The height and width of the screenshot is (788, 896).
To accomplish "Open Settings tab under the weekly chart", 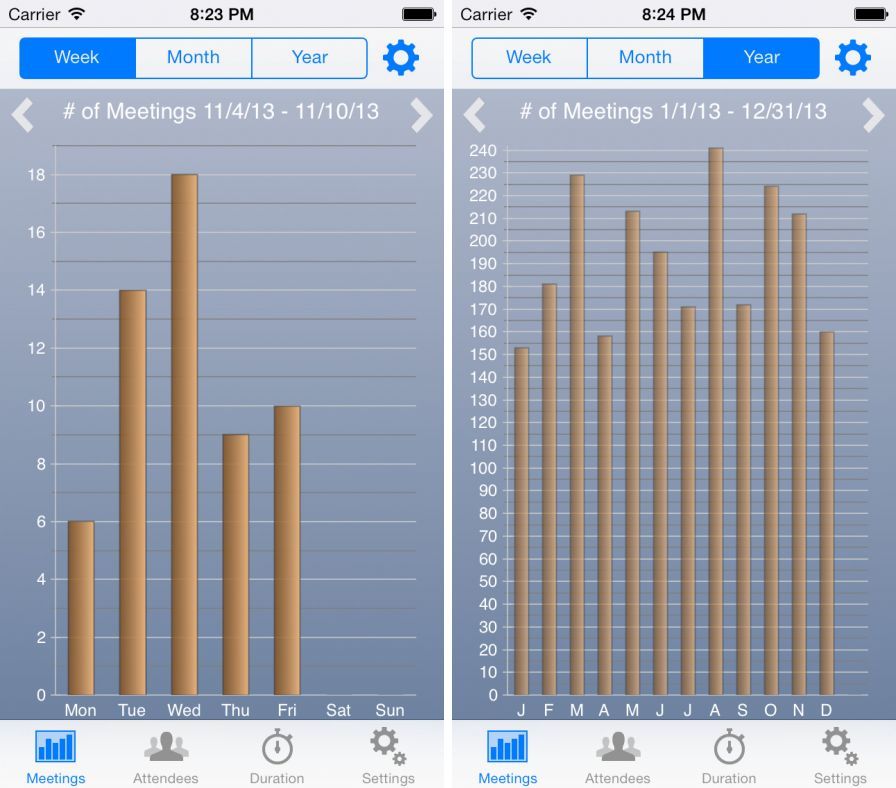I will [388, 757].
